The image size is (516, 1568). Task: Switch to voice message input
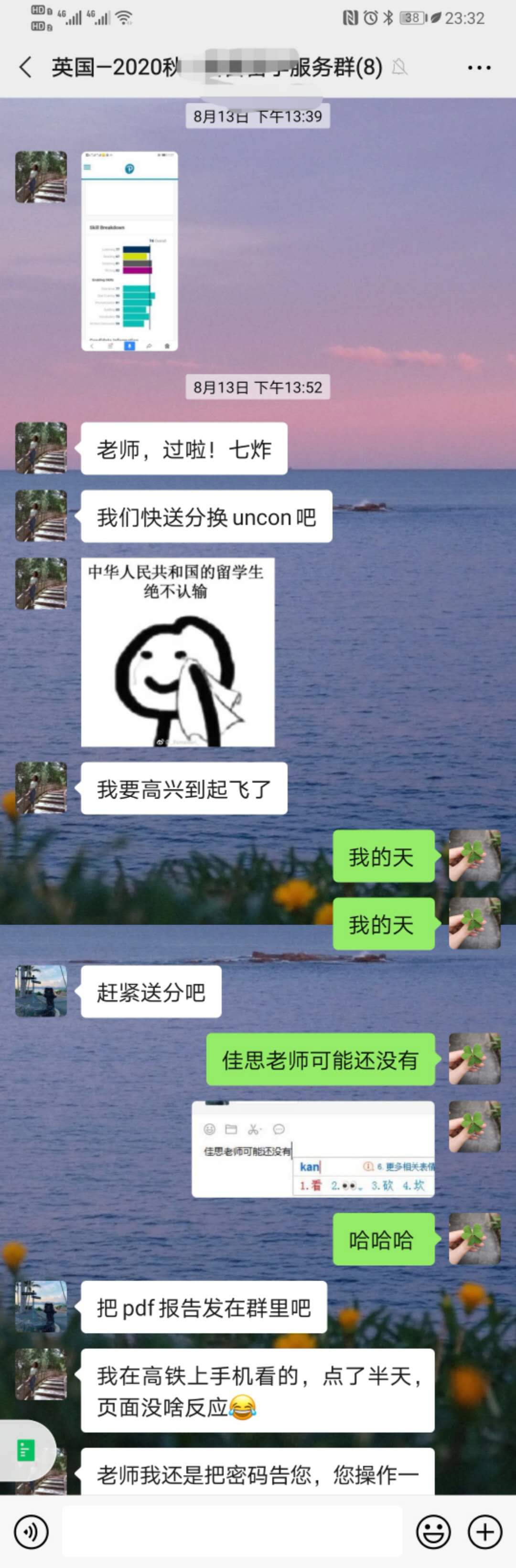coord(31,1531)
